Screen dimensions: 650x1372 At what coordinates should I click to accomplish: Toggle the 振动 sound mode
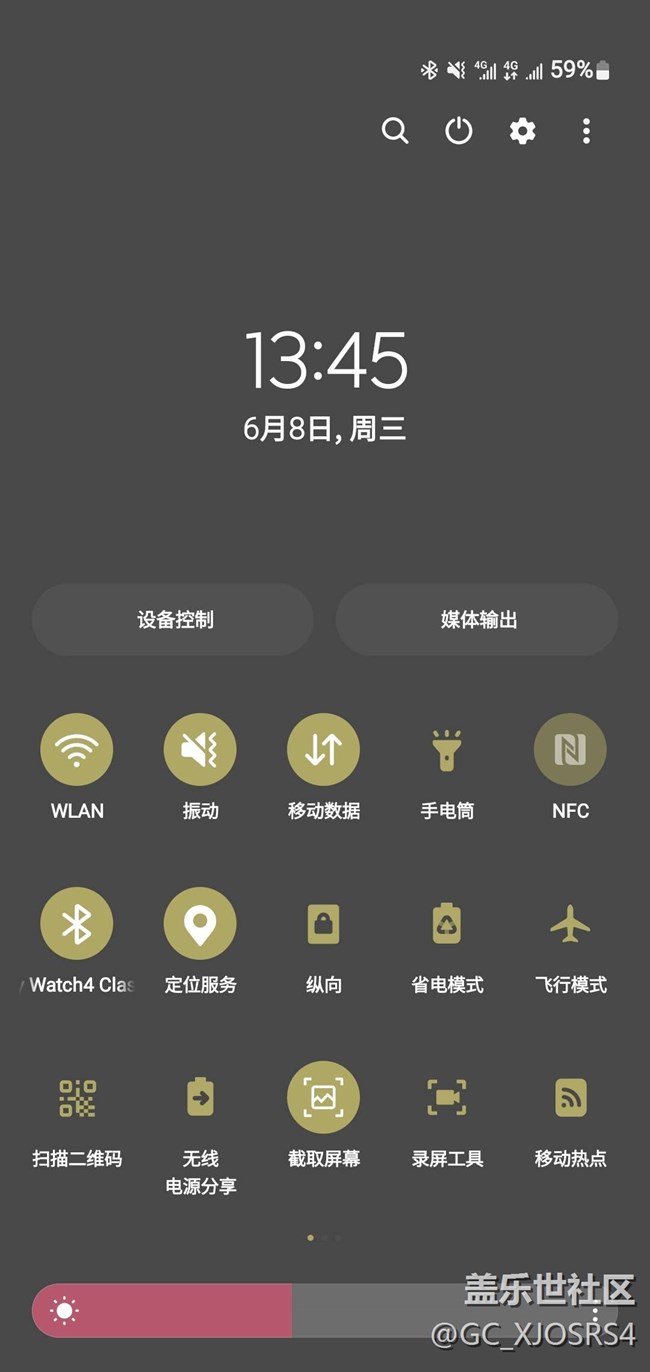click(200, 749)
